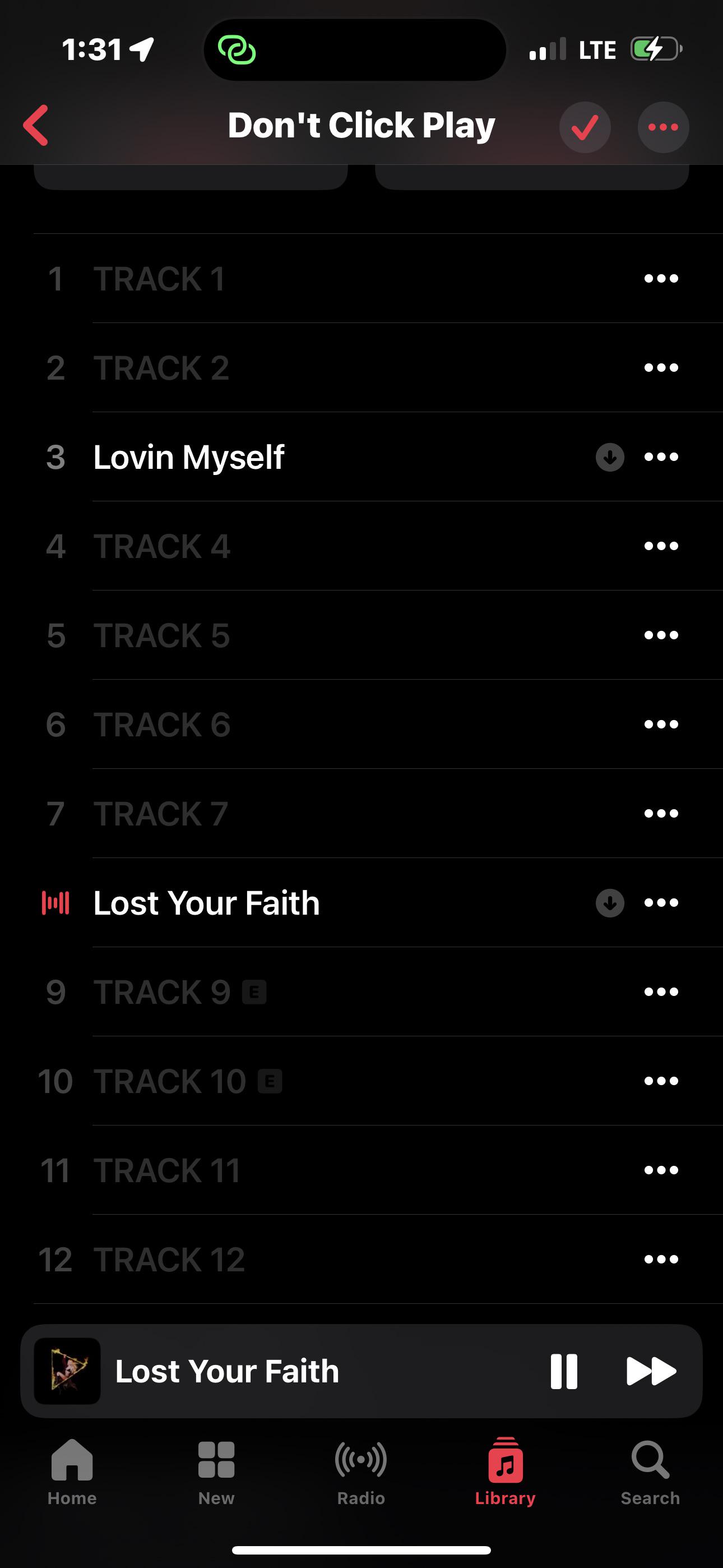Switch to the Search tab
This screenshot has width=723, height=1568.
click(650, 1469)
